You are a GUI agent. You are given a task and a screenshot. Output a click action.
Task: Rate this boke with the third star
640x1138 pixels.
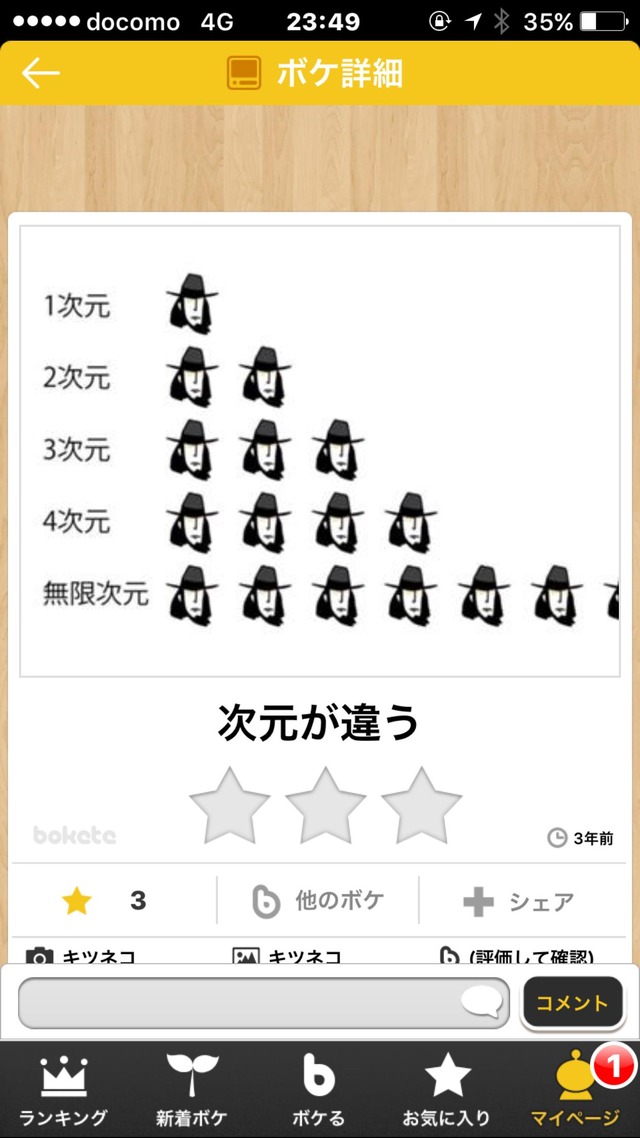click(421, 805)
